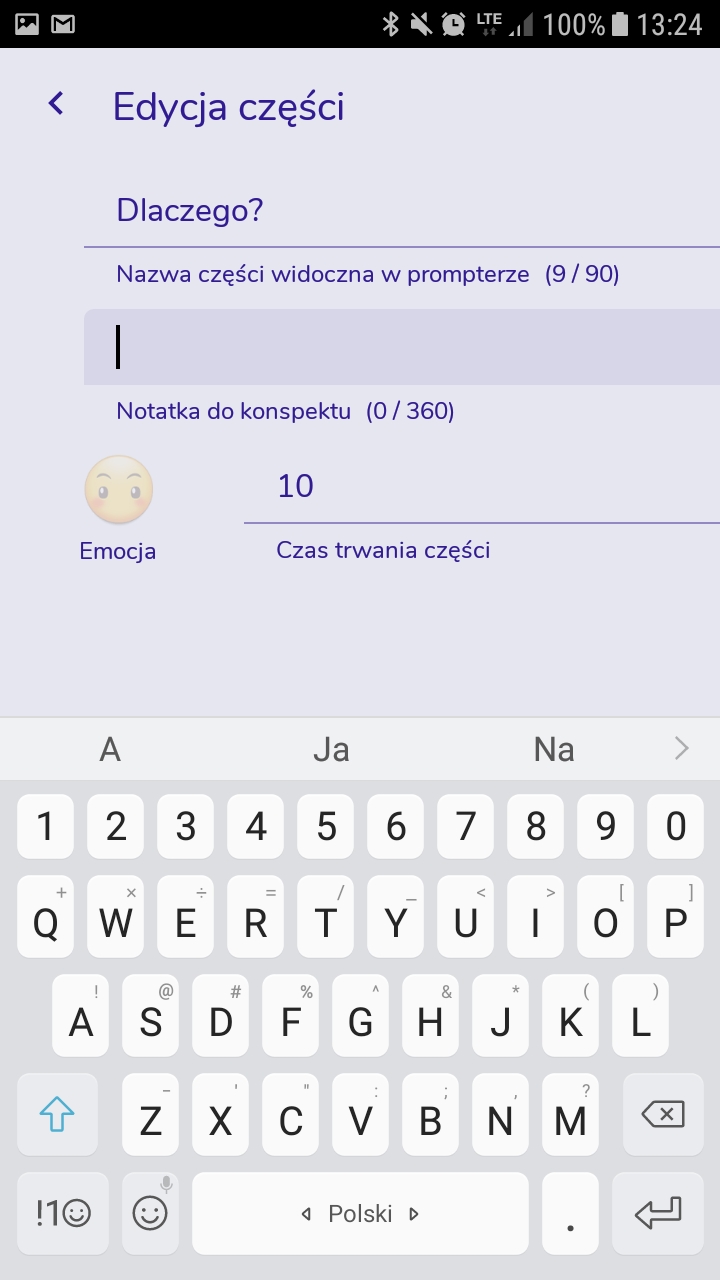Choose an emotion via the Emocja face
Viewport: 720px width, 1280px height.
coord(118,491)
